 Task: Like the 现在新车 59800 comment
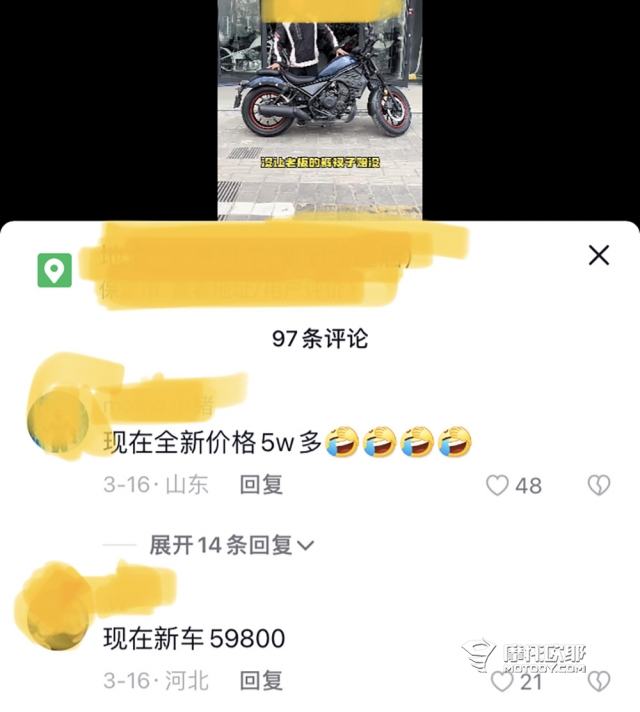(502, 681)
